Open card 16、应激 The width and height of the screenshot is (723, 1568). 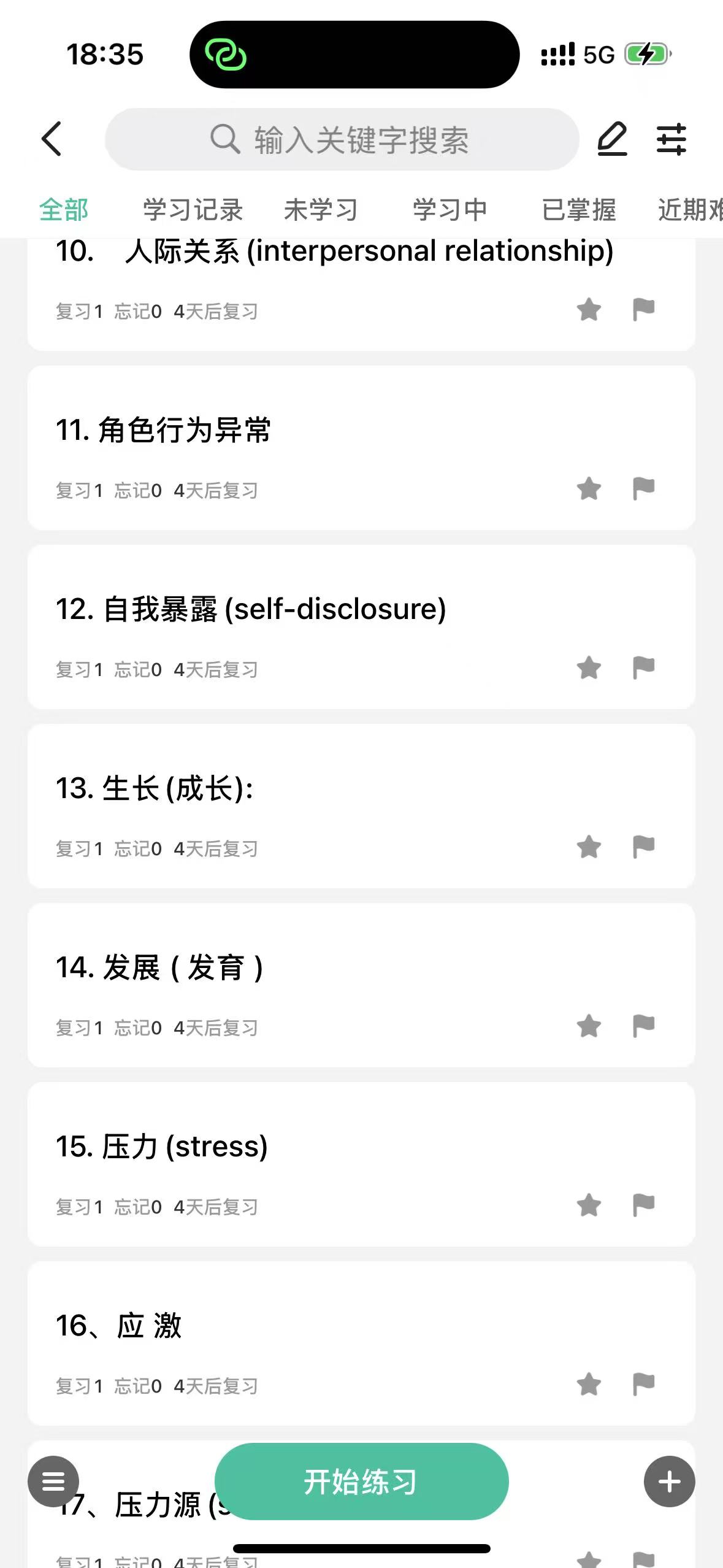click(361, 1343)
